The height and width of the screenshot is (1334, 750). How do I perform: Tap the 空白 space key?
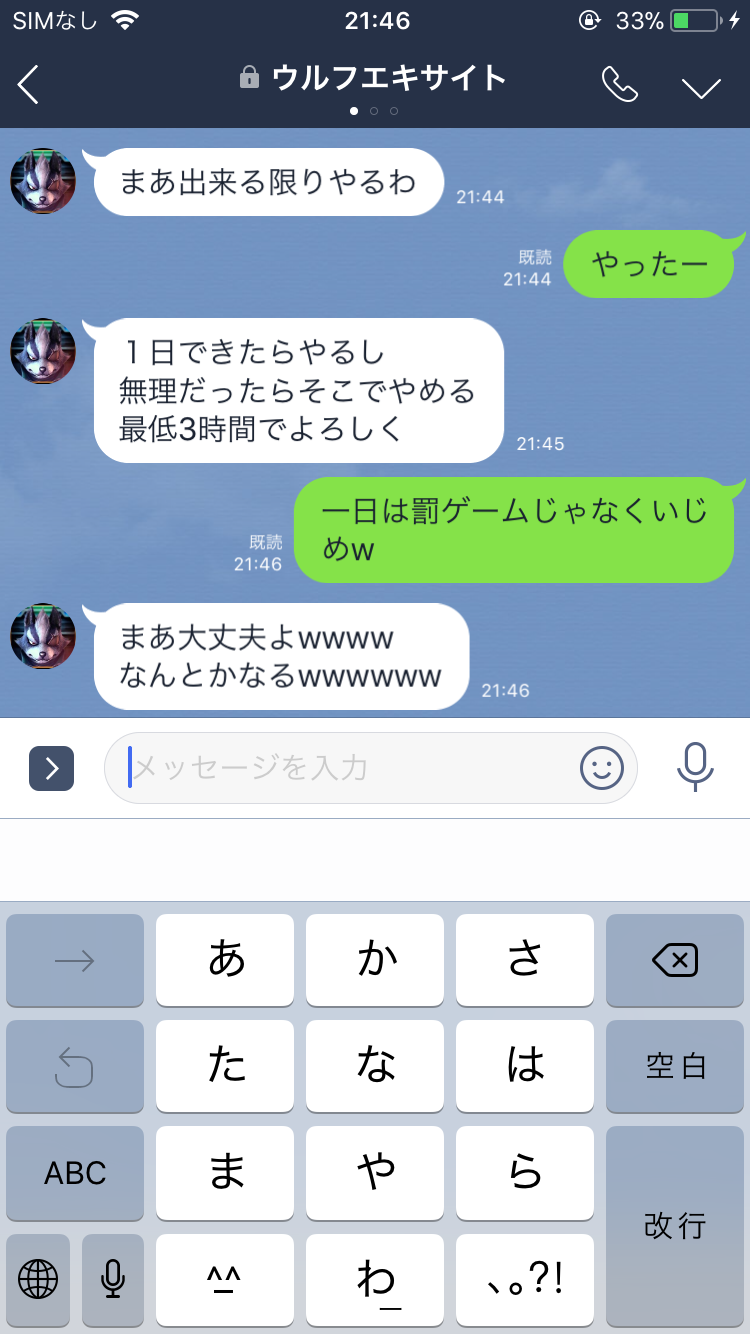coord(674,1066)
